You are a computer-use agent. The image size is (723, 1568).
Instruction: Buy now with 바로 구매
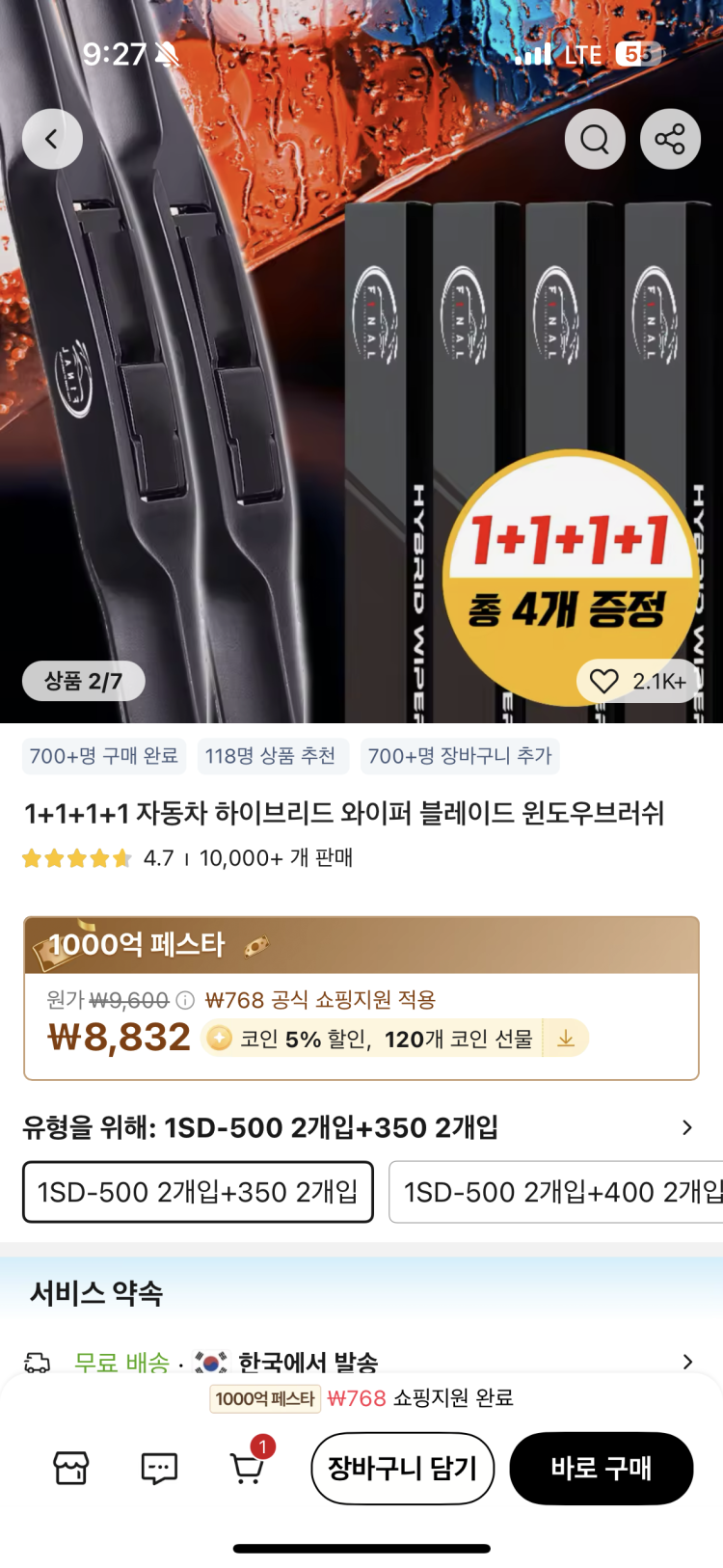(x=601, y=1468)
